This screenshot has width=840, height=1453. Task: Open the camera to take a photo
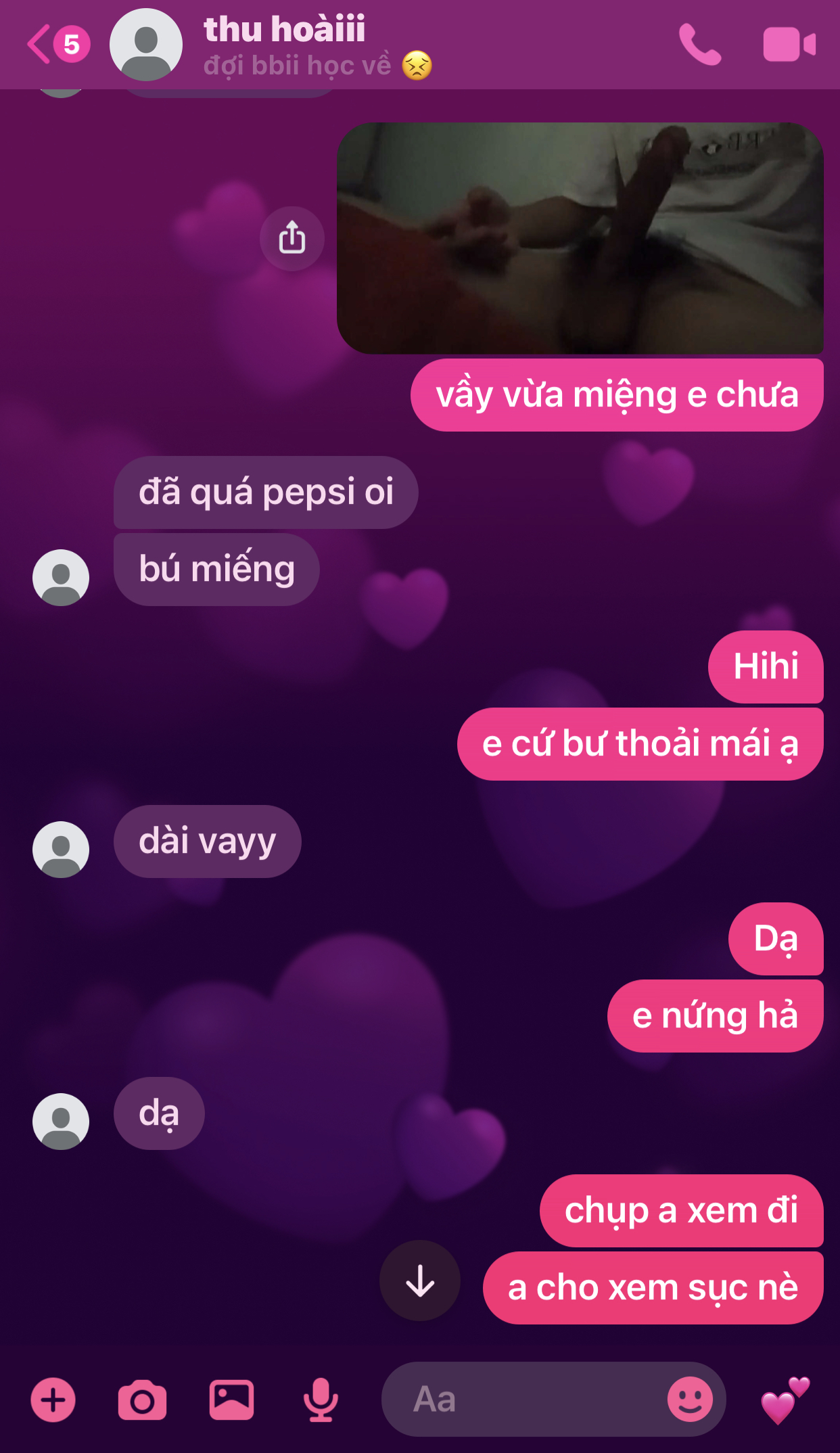142,1400
